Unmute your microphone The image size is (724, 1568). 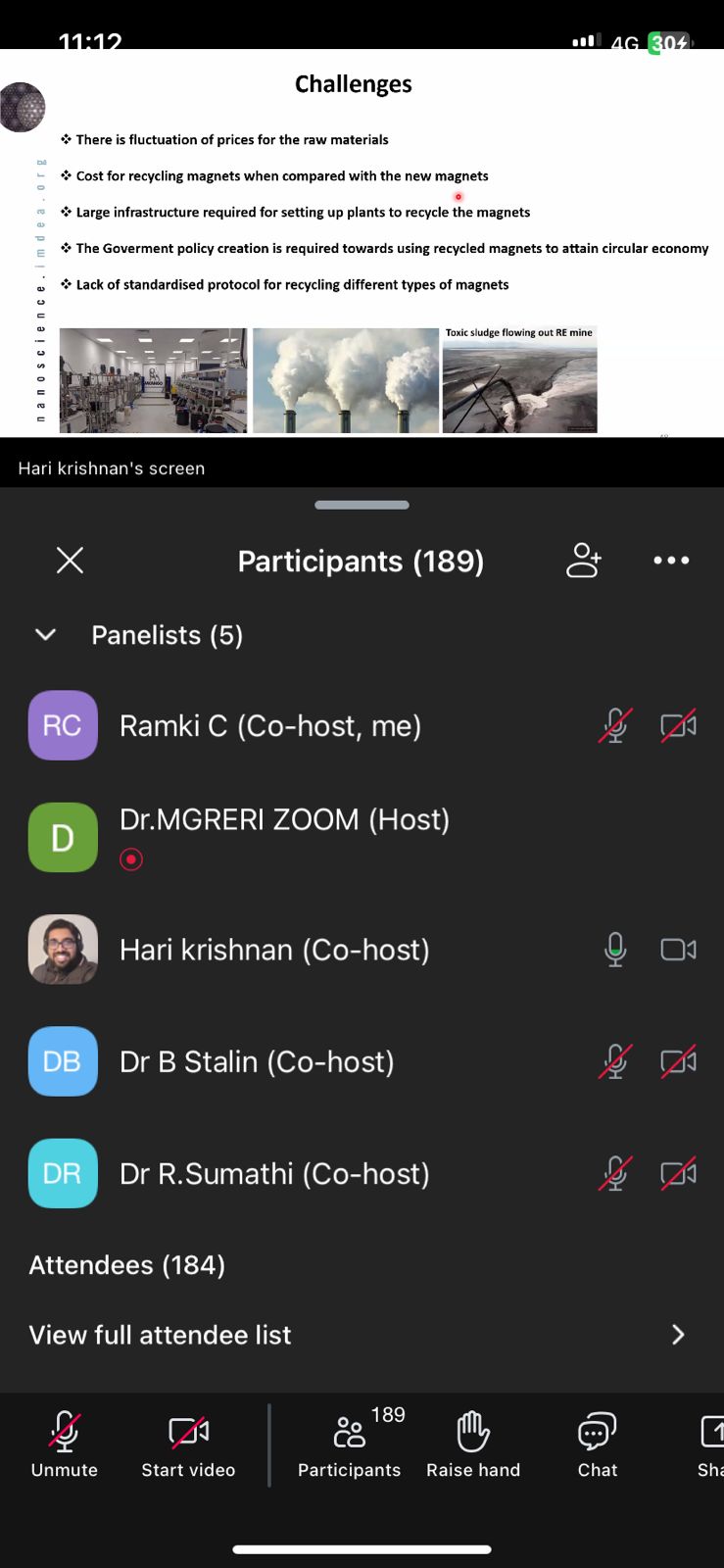click(65, 1444)
